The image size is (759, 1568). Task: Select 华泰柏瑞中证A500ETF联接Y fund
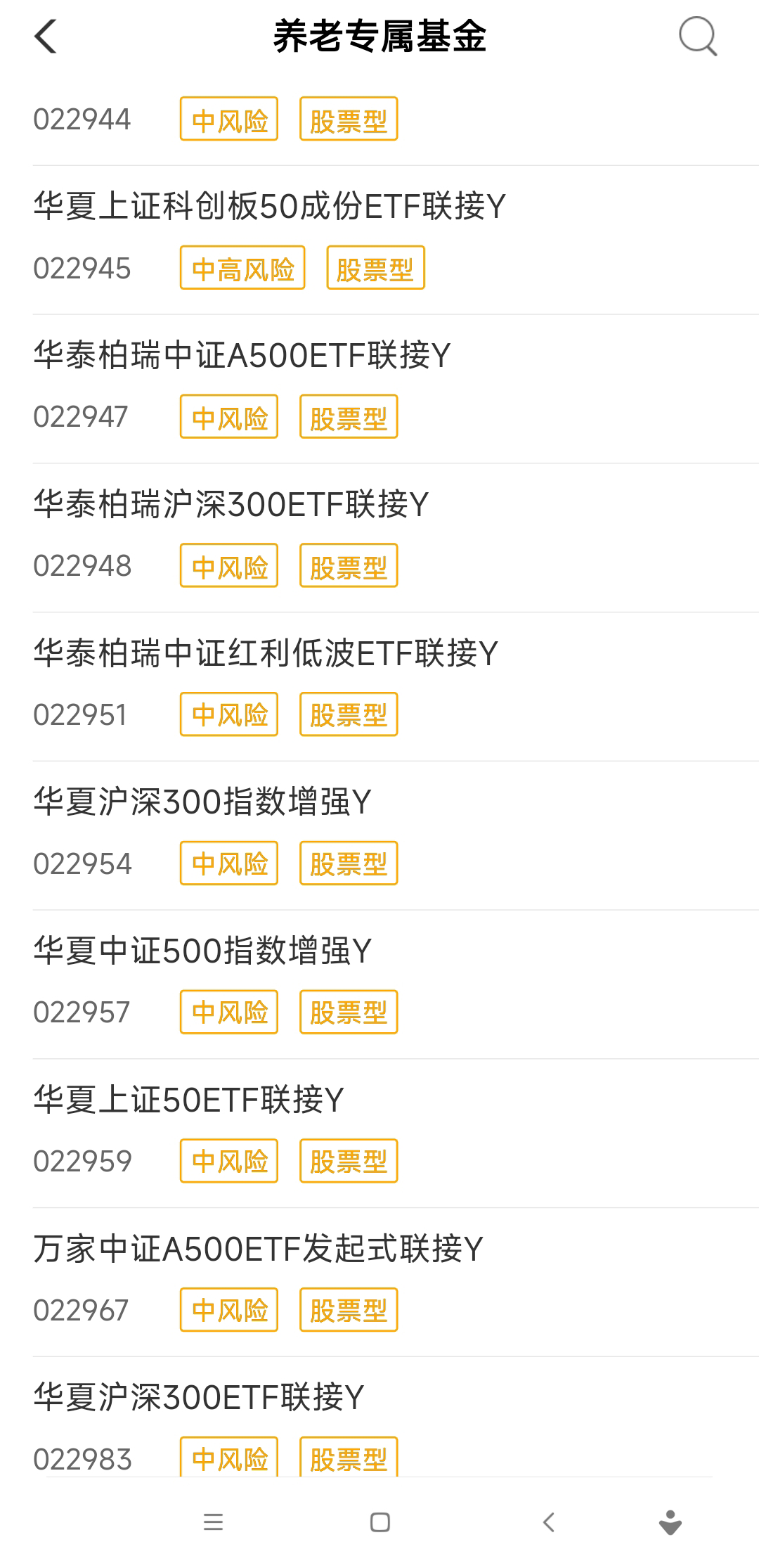pyautogui.click(x=242, y=356)
